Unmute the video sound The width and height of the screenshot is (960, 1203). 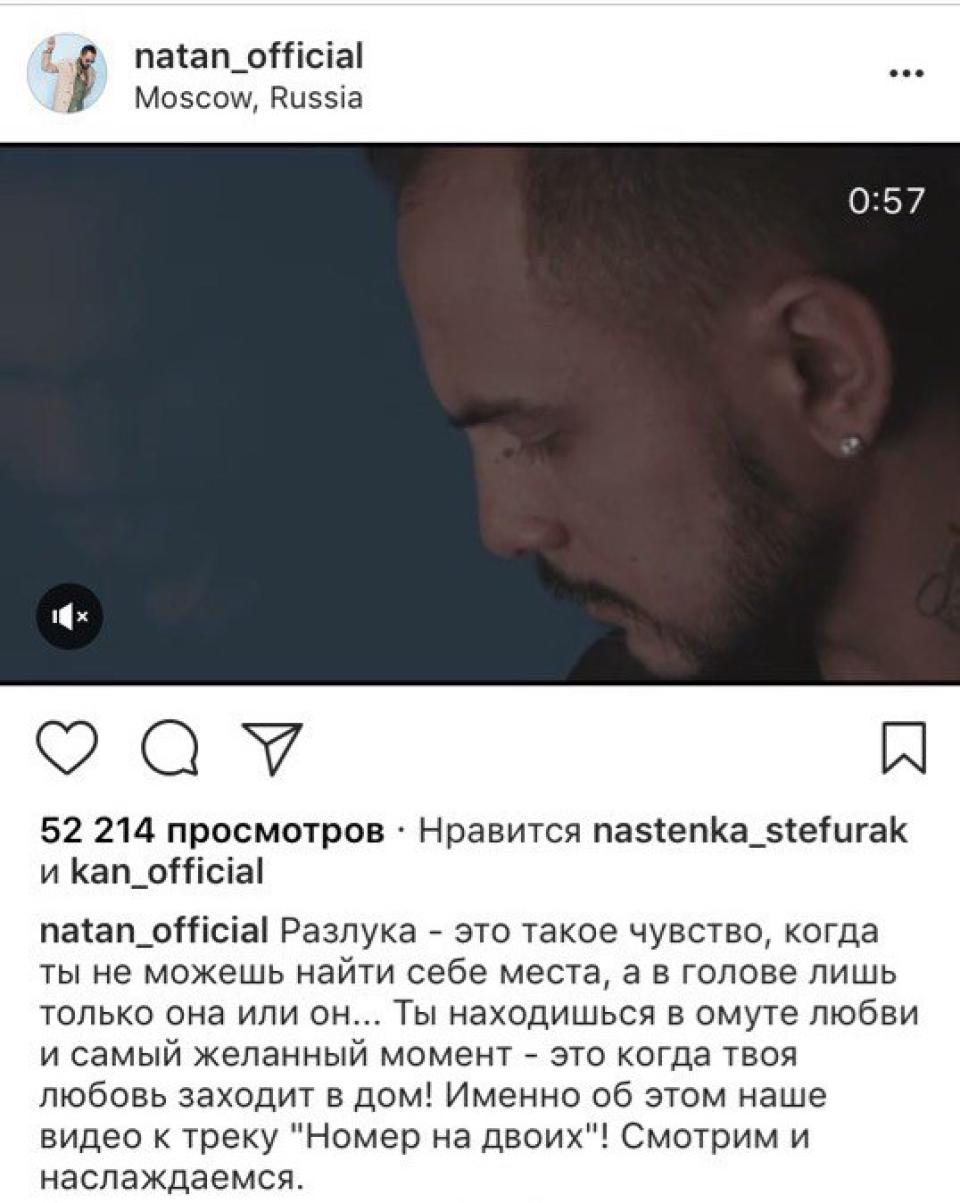click(x=69, y=618)
